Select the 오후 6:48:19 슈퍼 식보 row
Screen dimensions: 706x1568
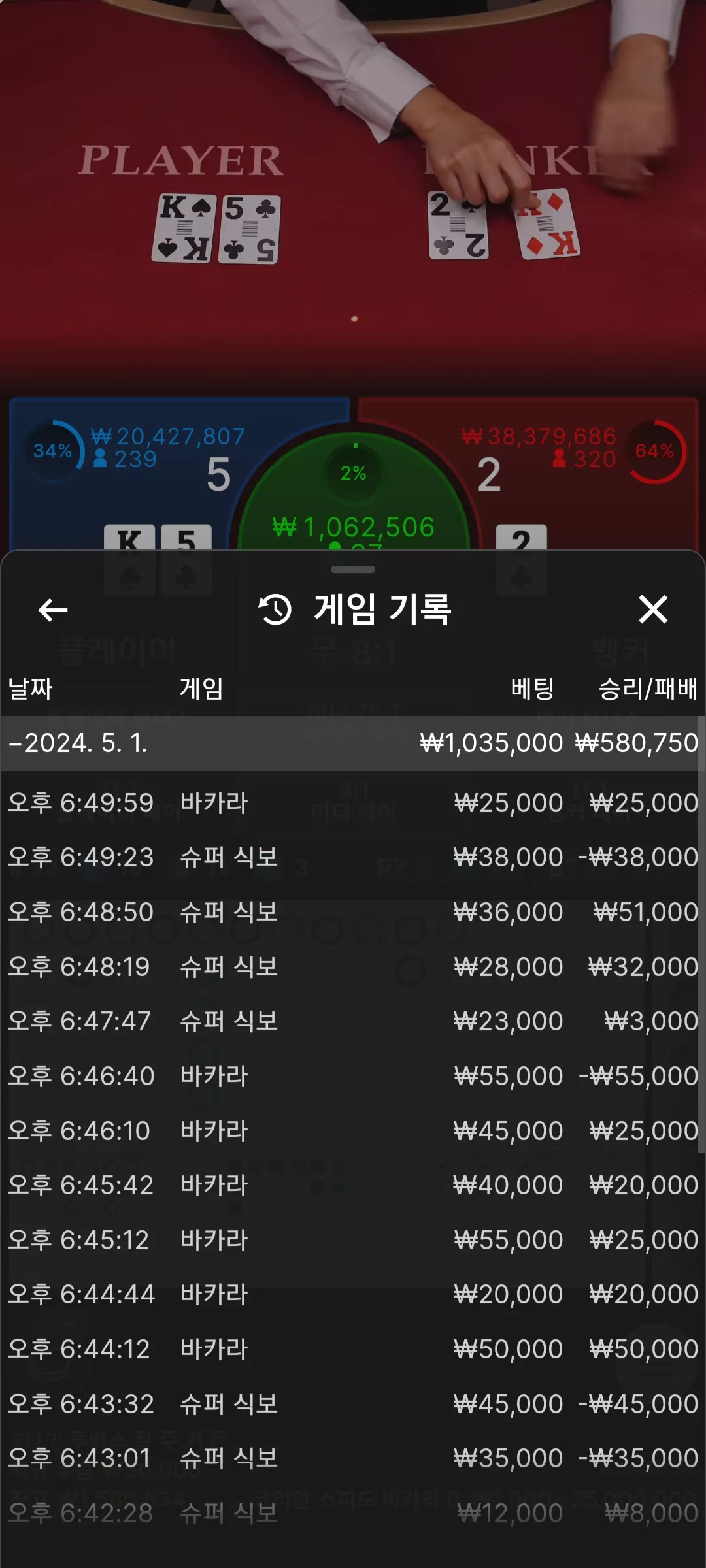click(x=353, y=967)
